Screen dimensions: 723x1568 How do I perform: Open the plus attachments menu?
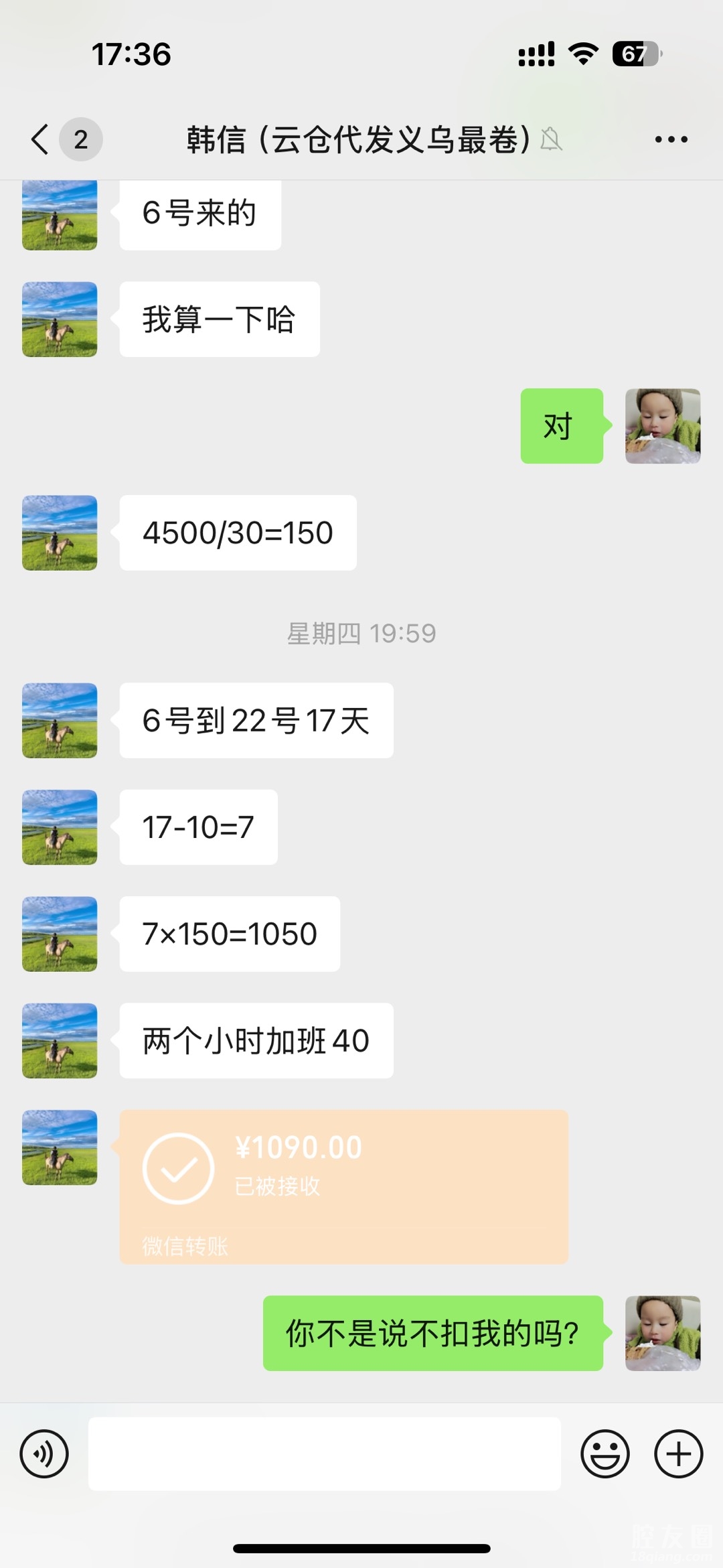point(678,1454)
